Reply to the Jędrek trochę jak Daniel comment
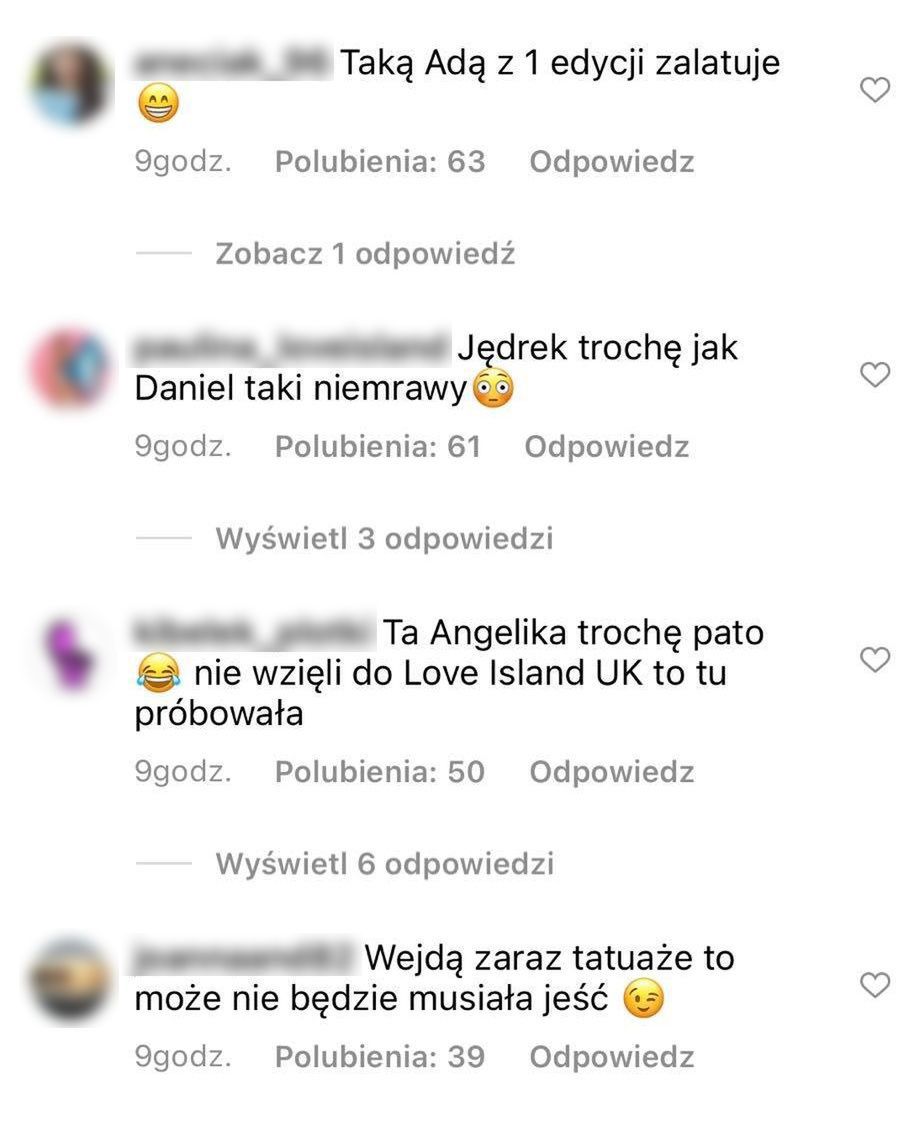The width and height of the screenshot is (921, 1133). [x=607, y=447]
